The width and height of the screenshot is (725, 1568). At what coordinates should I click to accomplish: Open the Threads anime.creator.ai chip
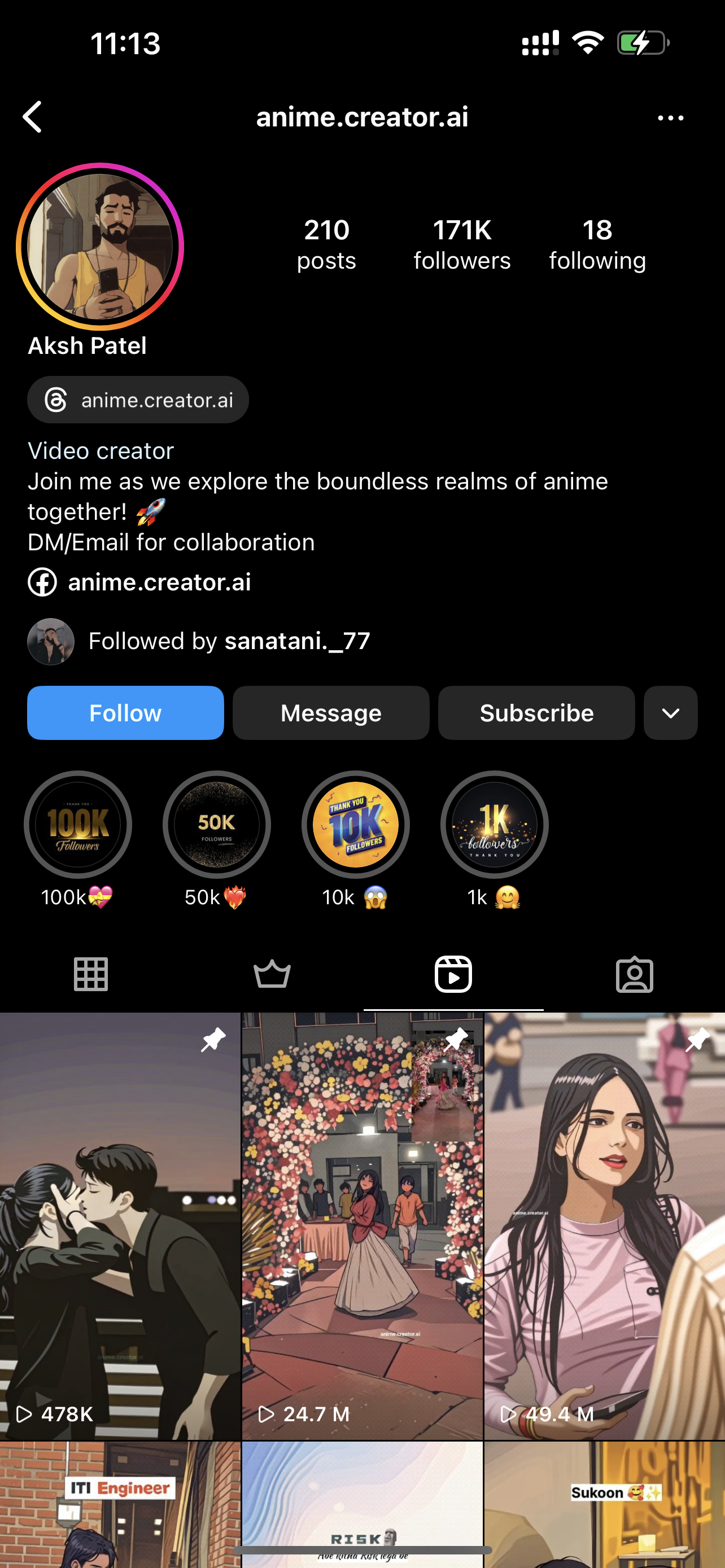click(x=138, y=400)
